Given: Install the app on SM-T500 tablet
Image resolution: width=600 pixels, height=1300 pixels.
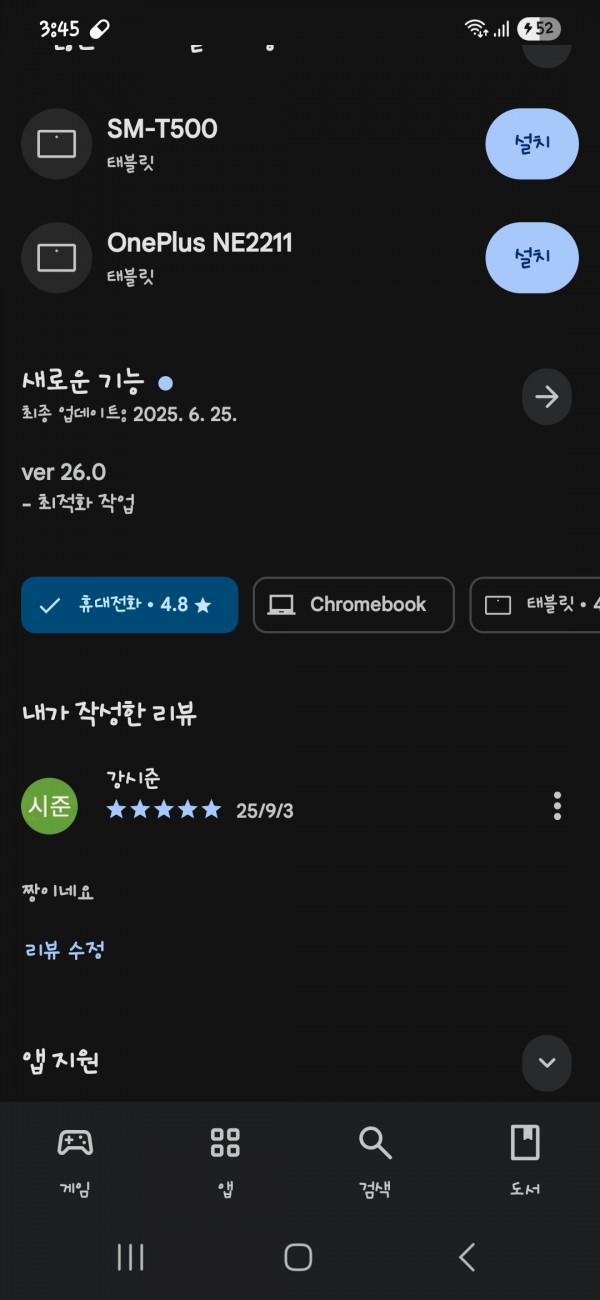Looking at the screenshot, I should [x=532, y=143].
